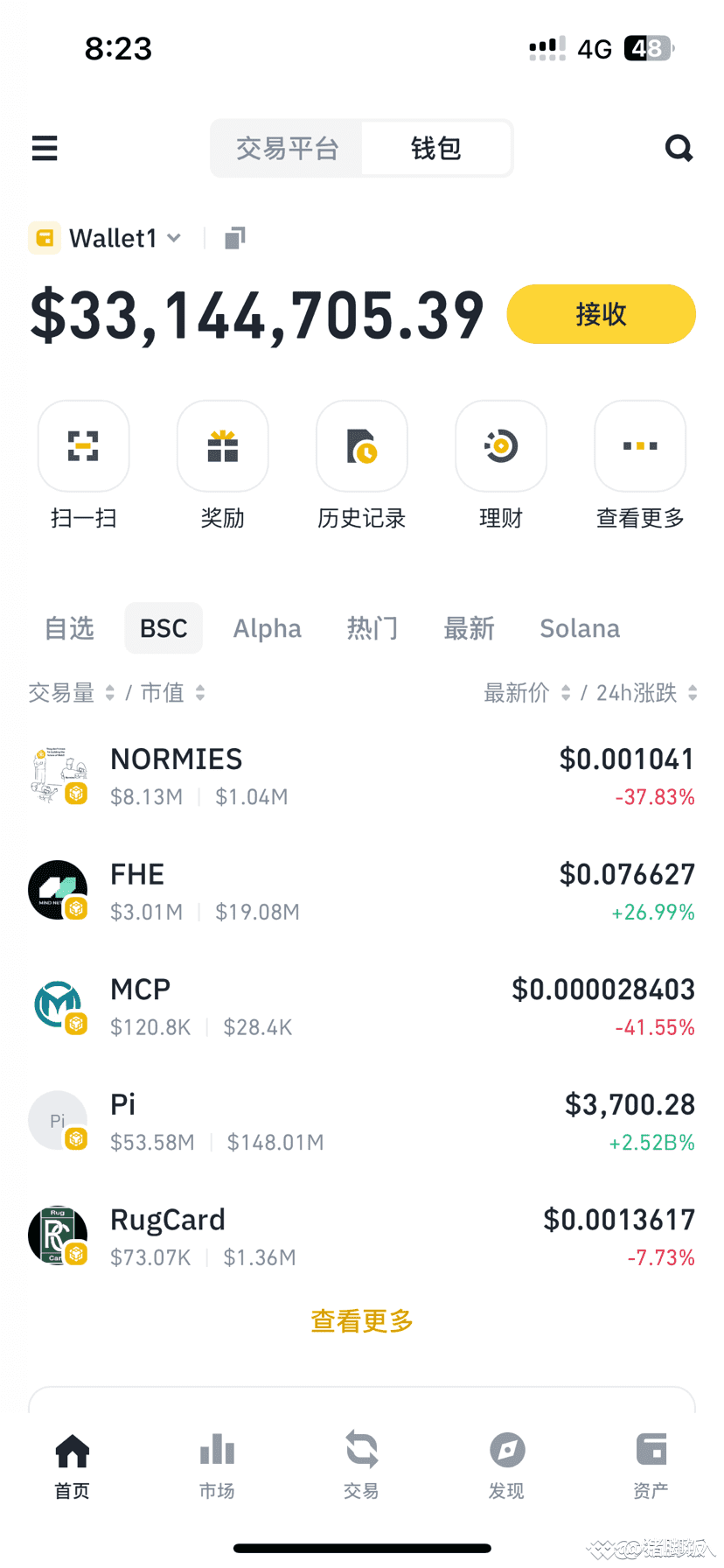724x1568 pixels.
Task: Open the search icon
Action: pos(679,148)
